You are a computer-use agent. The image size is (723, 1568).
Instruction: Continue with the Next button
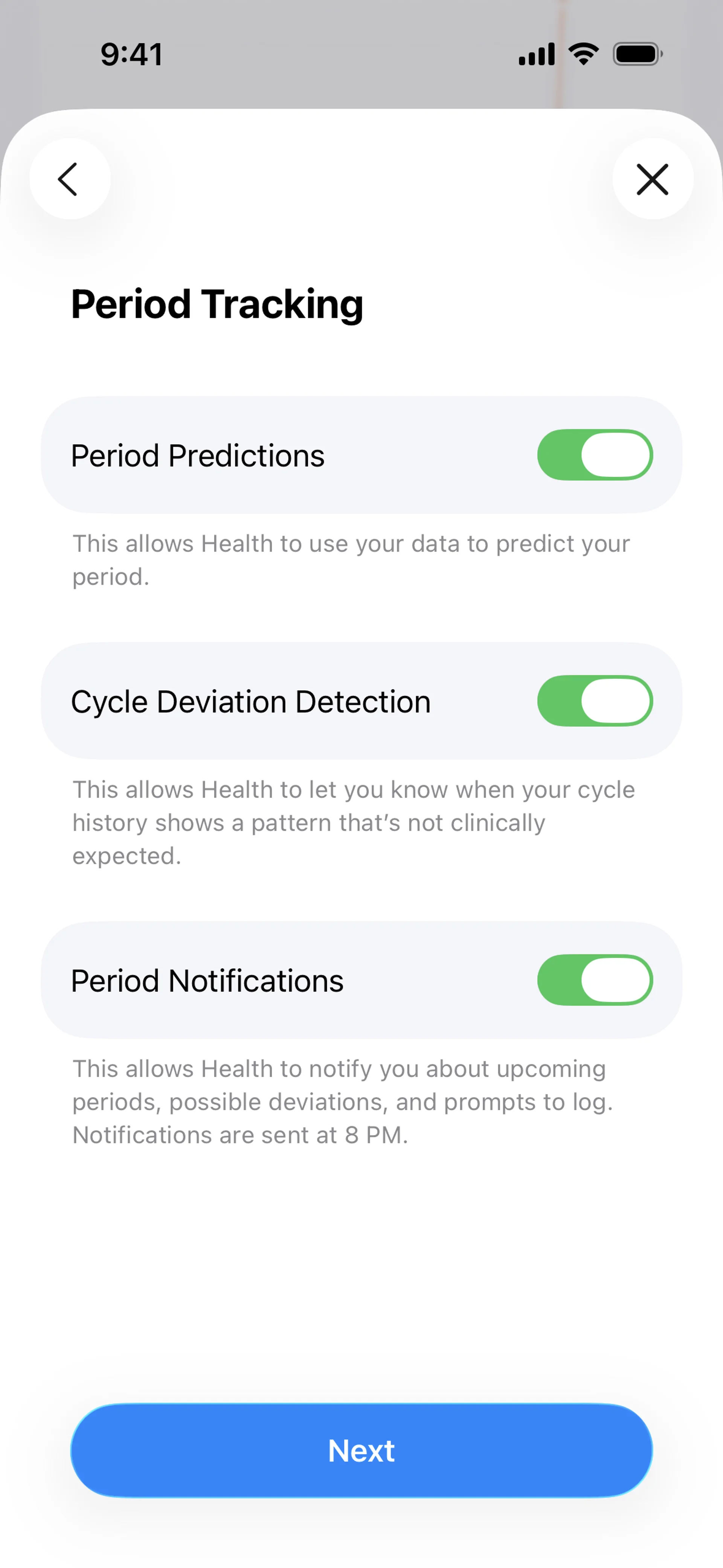361,1450
